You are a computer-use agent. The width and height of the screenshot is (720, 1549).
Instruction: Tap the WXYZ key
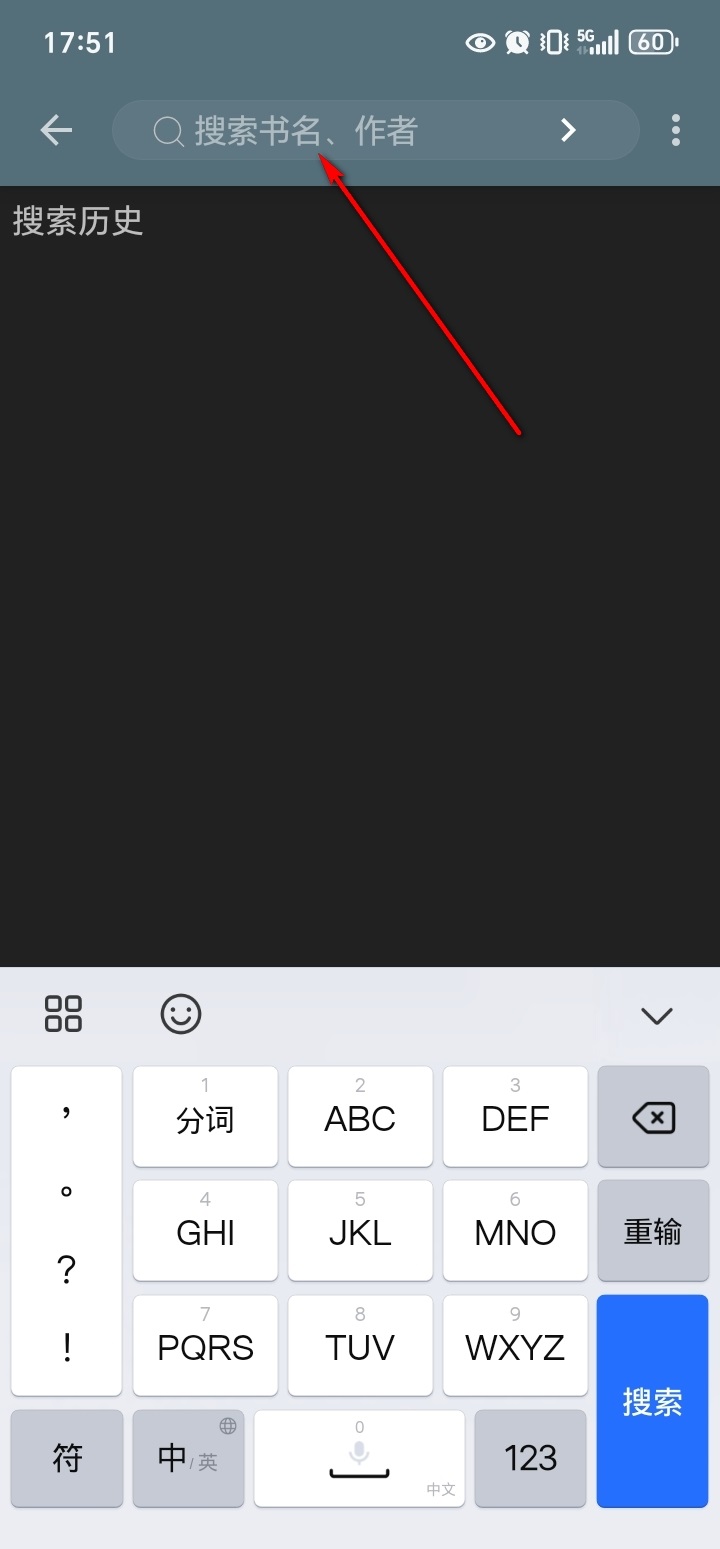[x=515, y=1346]
